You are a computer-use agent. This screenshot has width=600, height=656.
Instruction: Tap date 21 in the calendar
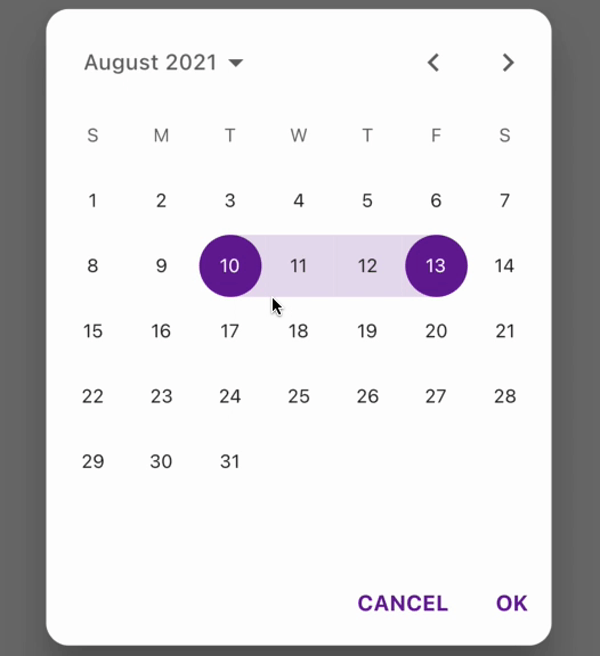(x=504, y=331)
